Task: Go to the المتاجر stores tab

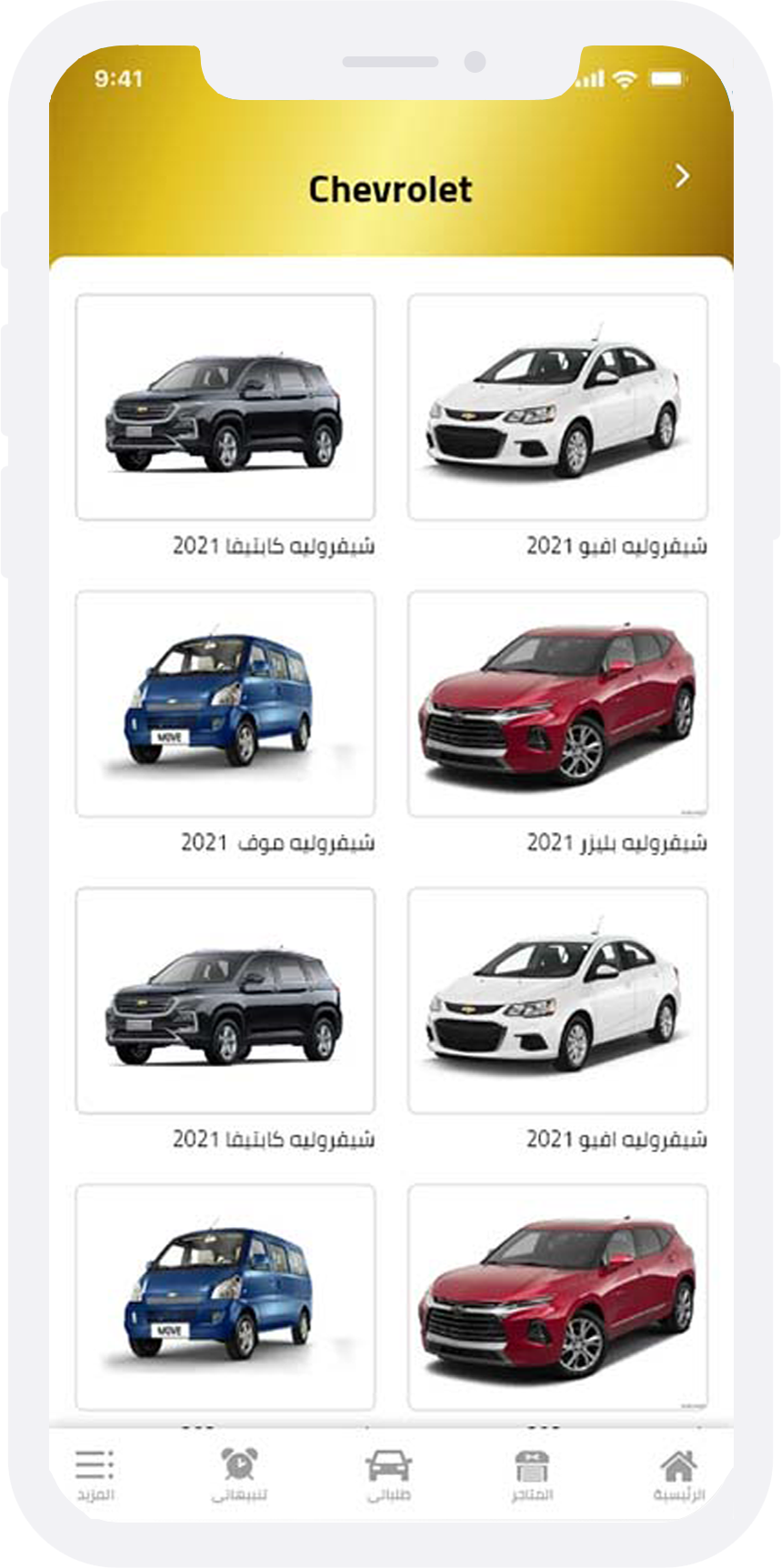Action: point(532,1474)
